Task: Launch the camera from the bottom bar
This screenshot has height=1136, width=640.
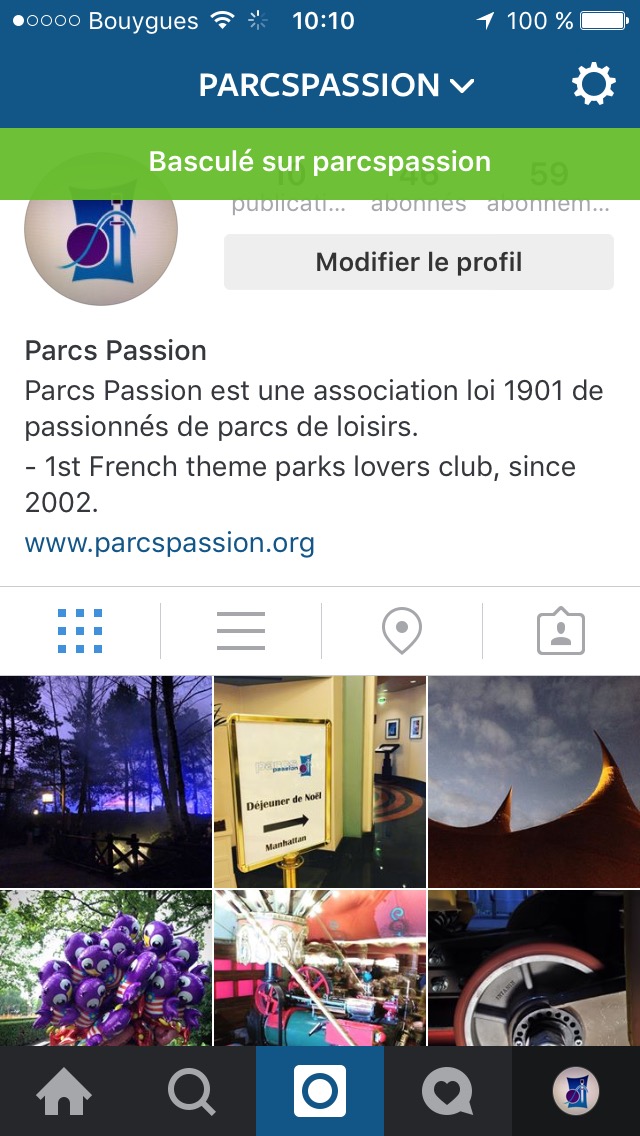Action: (320, 1091)
